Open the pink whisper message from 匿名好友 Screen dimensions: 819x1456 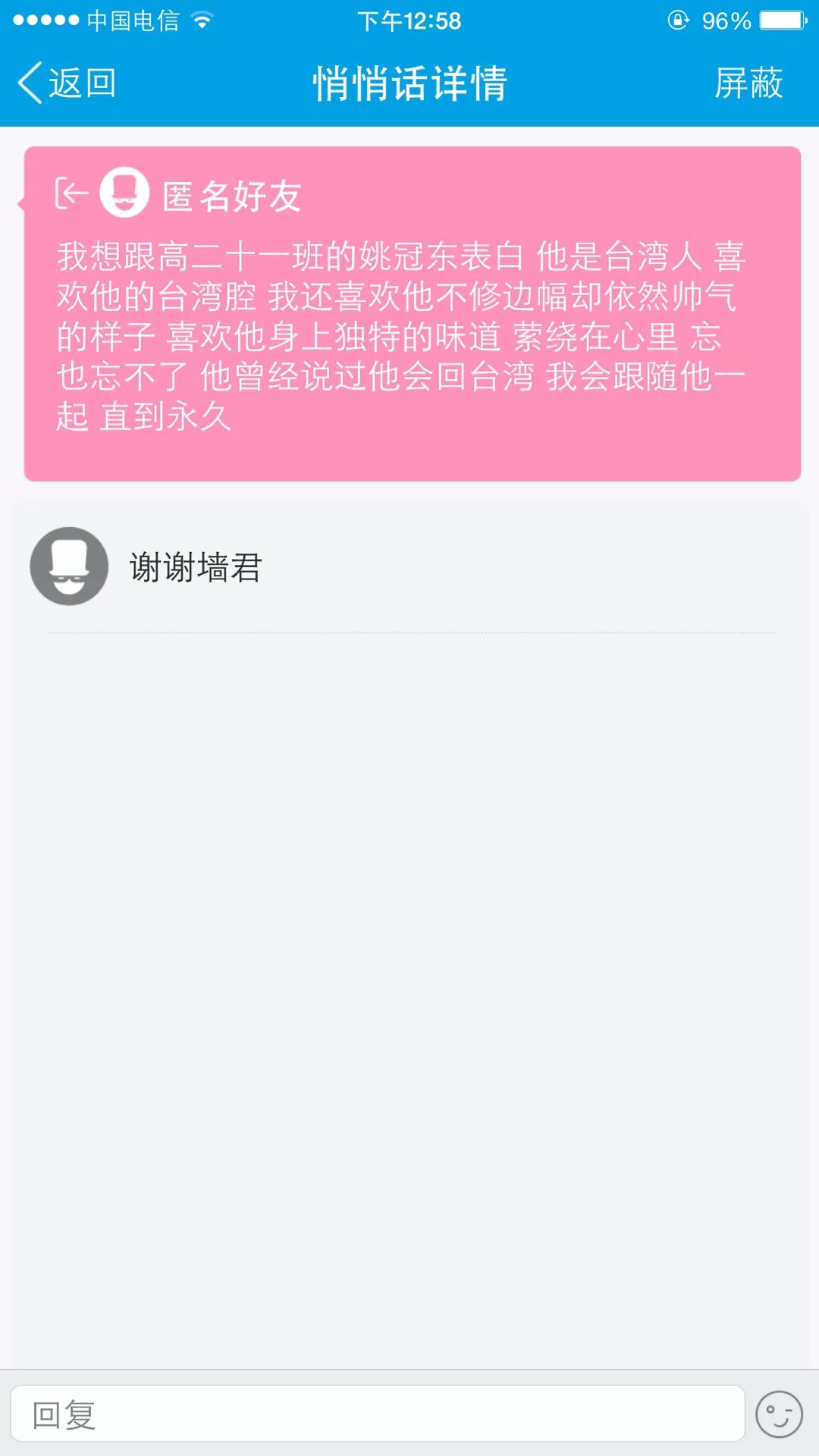pos(412,334)
